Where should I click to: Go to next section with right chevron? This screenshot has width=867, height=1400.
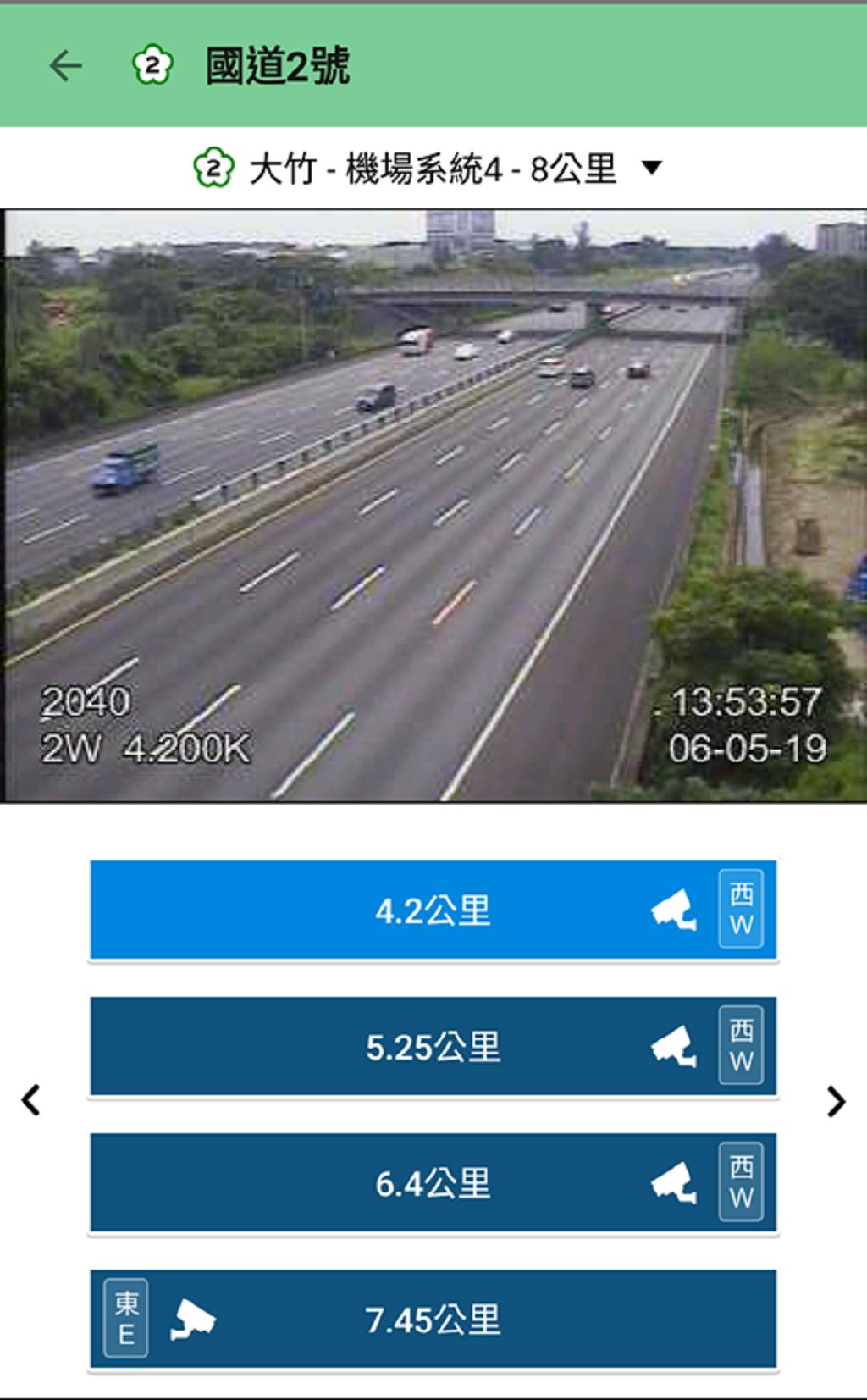(x=836, y=1101)
